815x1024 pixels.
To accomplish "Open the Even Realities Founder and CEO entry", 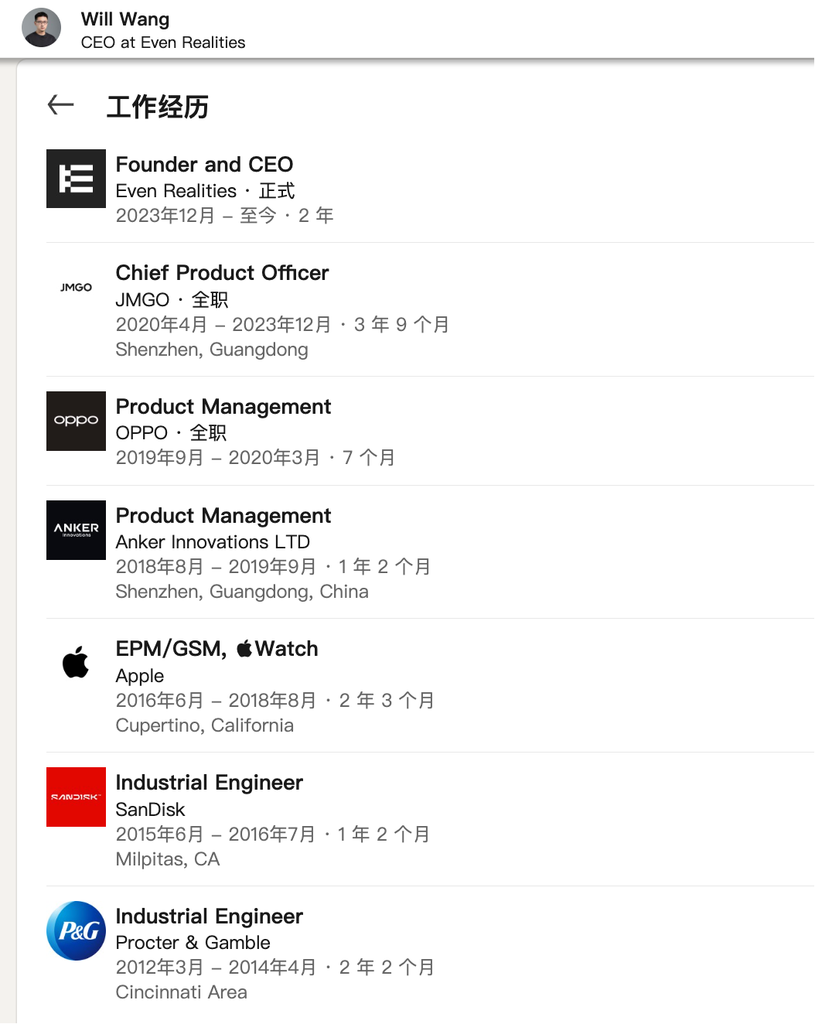I will tap(204, 165).
